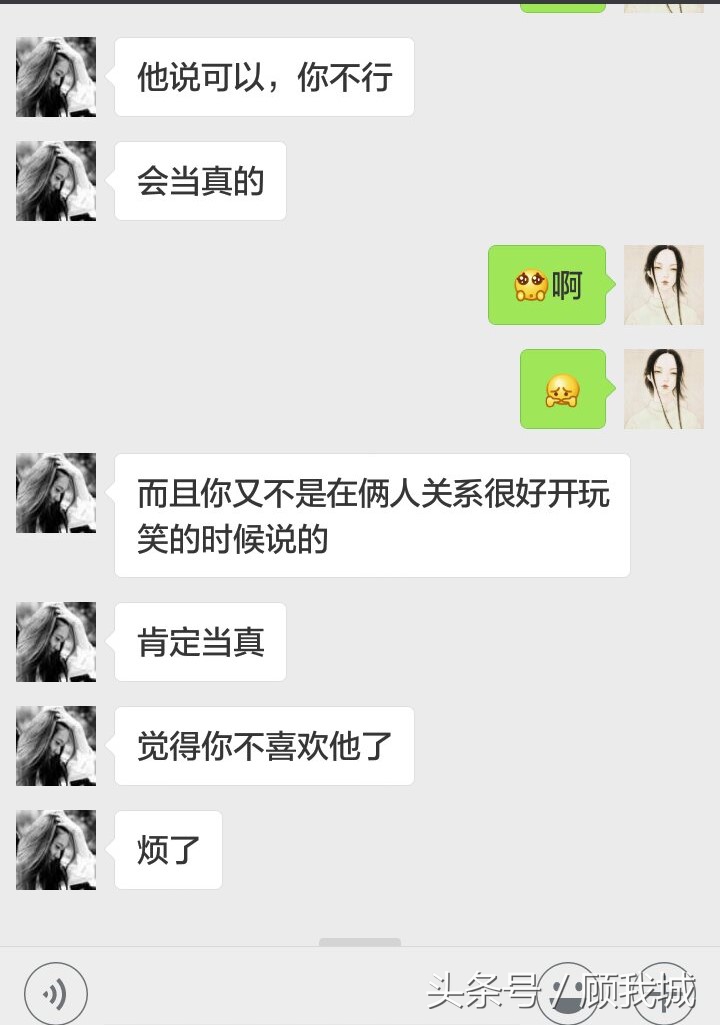
Task: Tap the long message about 开玩笑
Action: pos(371,515)
